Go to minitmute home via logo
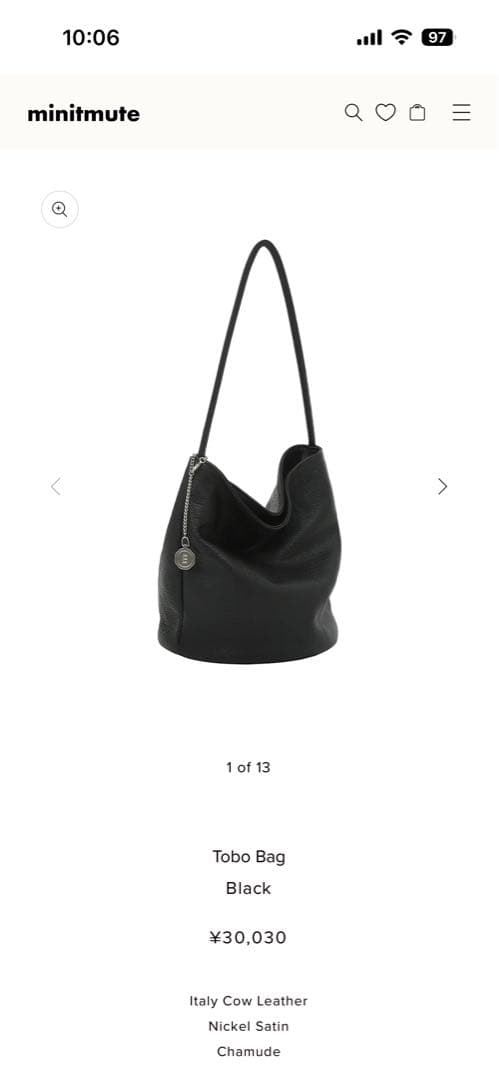 tap(83, 114)
